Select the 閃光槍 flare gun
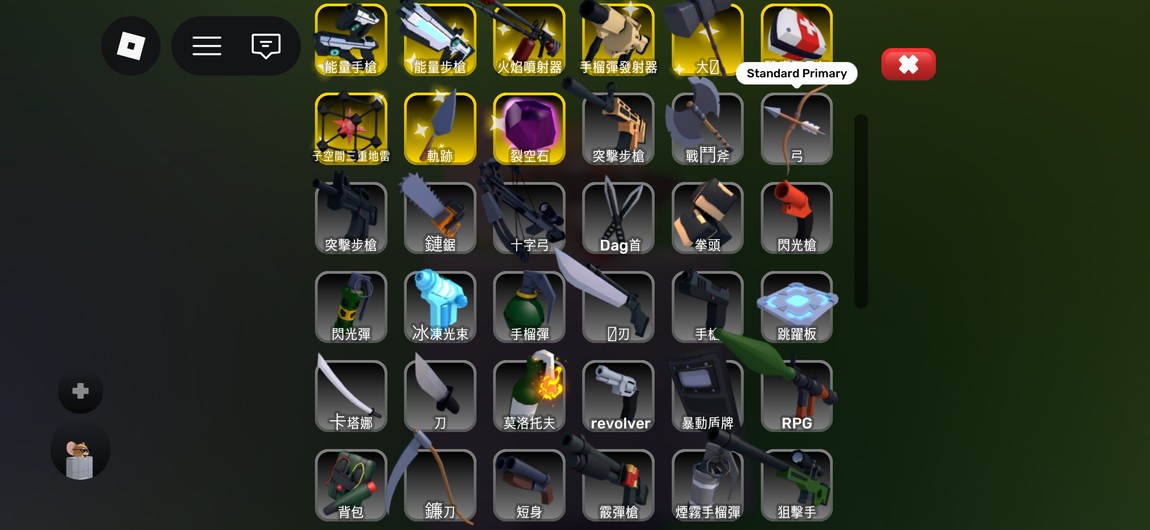 point(797,218)
